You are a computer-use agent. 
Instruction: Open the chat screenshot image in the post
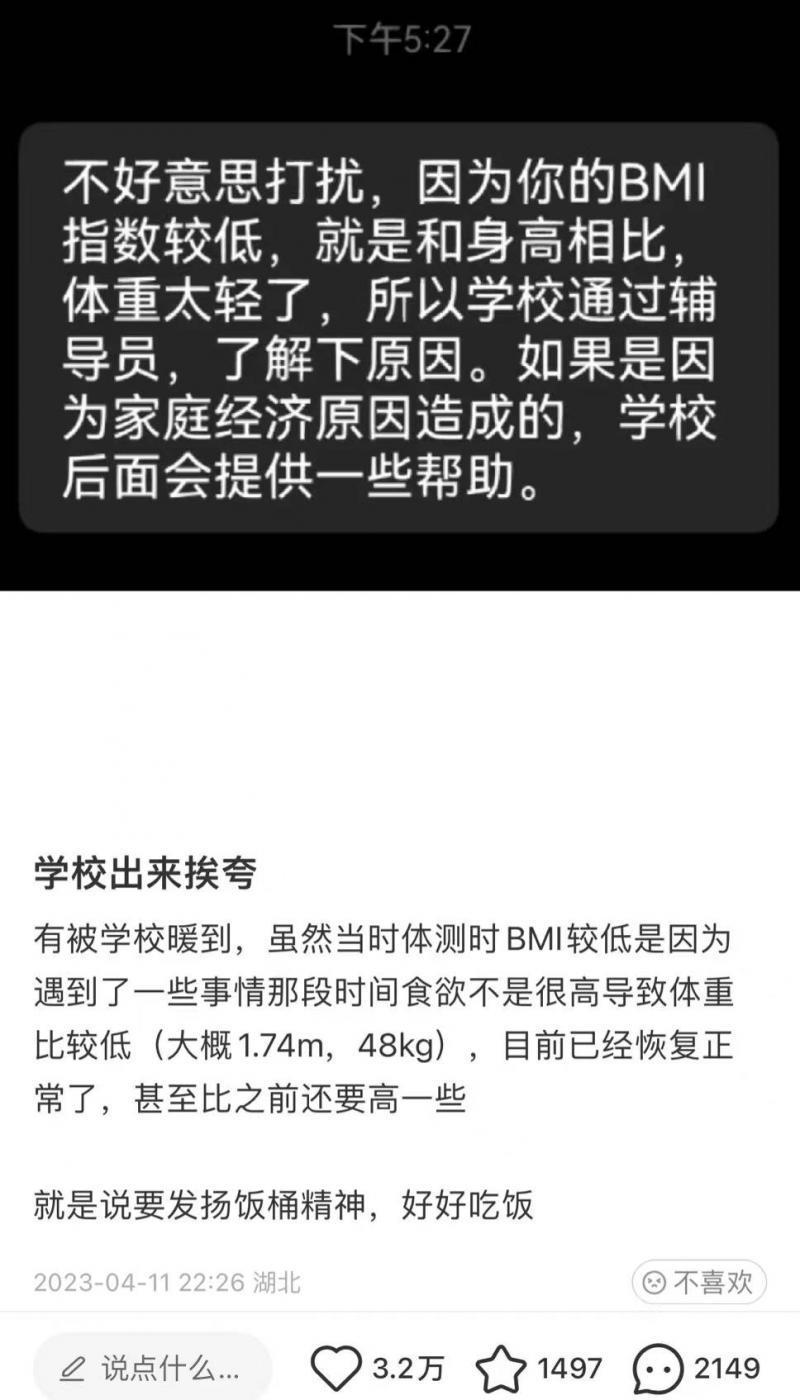pyautogui.click(x=400, y=296)
